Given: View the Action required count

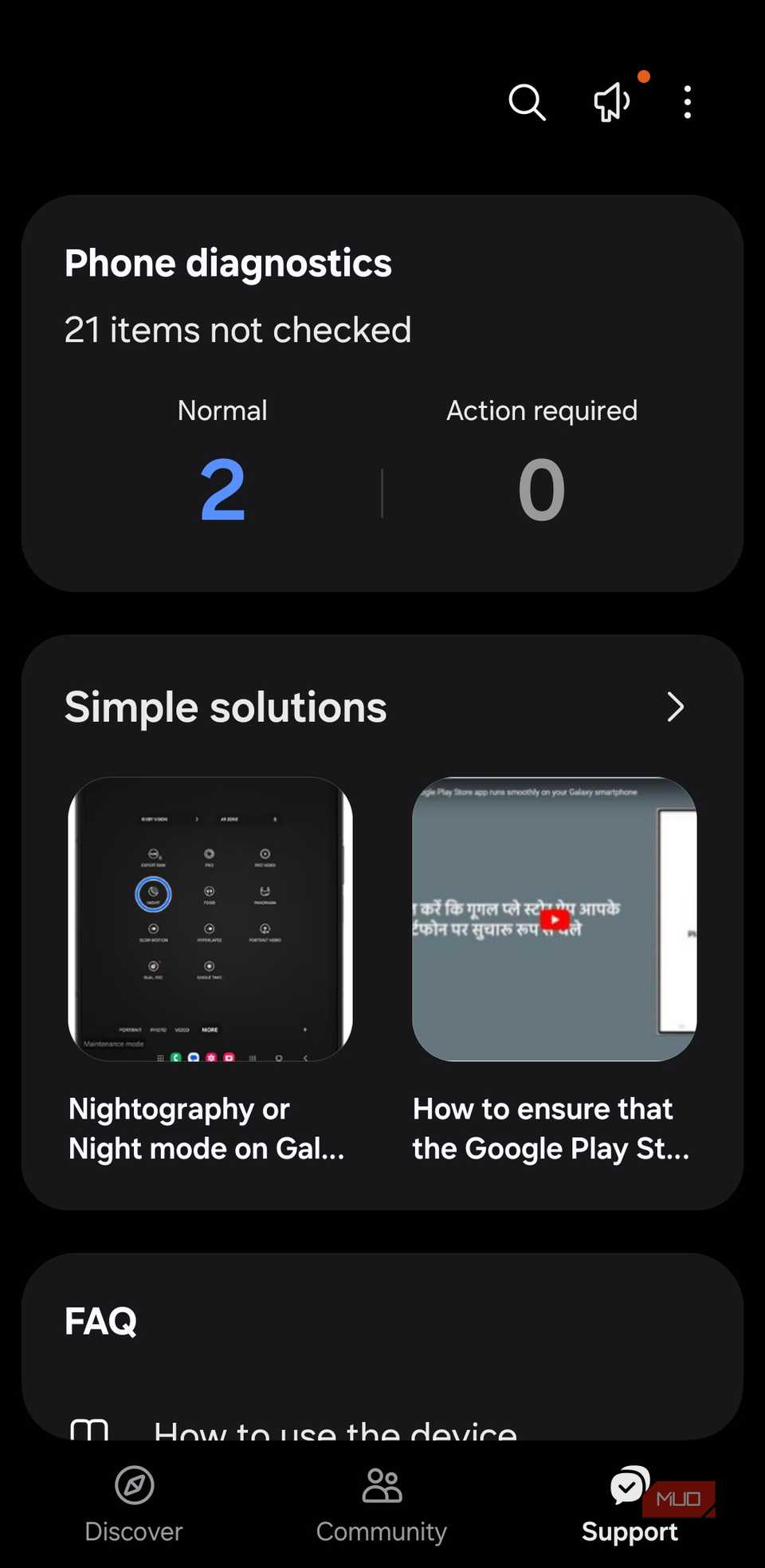Looking at the screenshot, I should (541, 489).
